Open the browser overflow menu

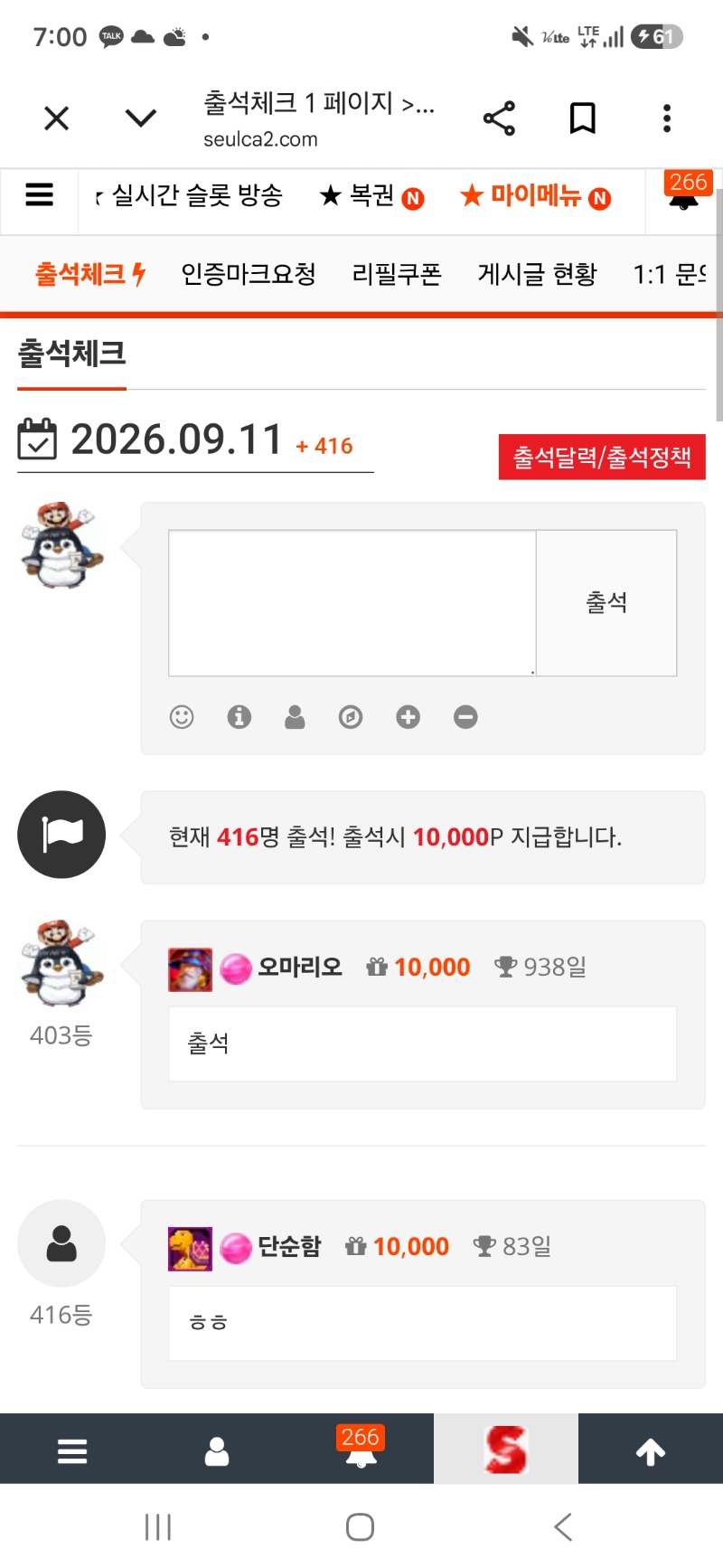667,118
